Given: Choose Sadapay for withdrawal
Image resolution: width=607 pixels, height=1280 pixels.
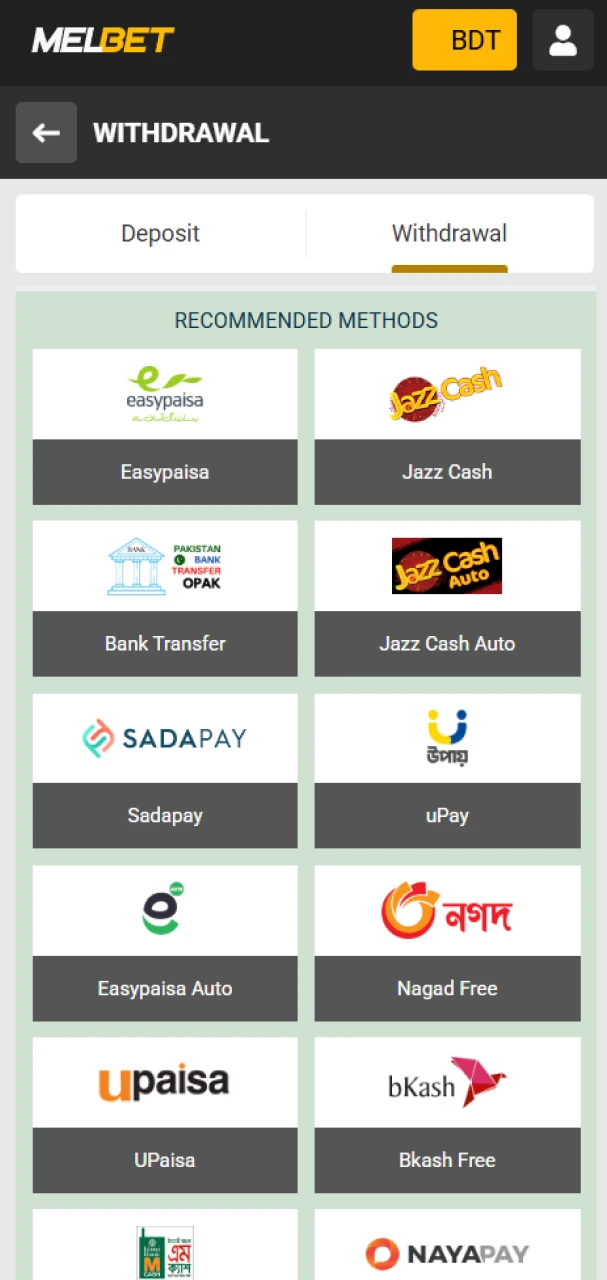Looking at the screenshot, I should click(165, 770).
